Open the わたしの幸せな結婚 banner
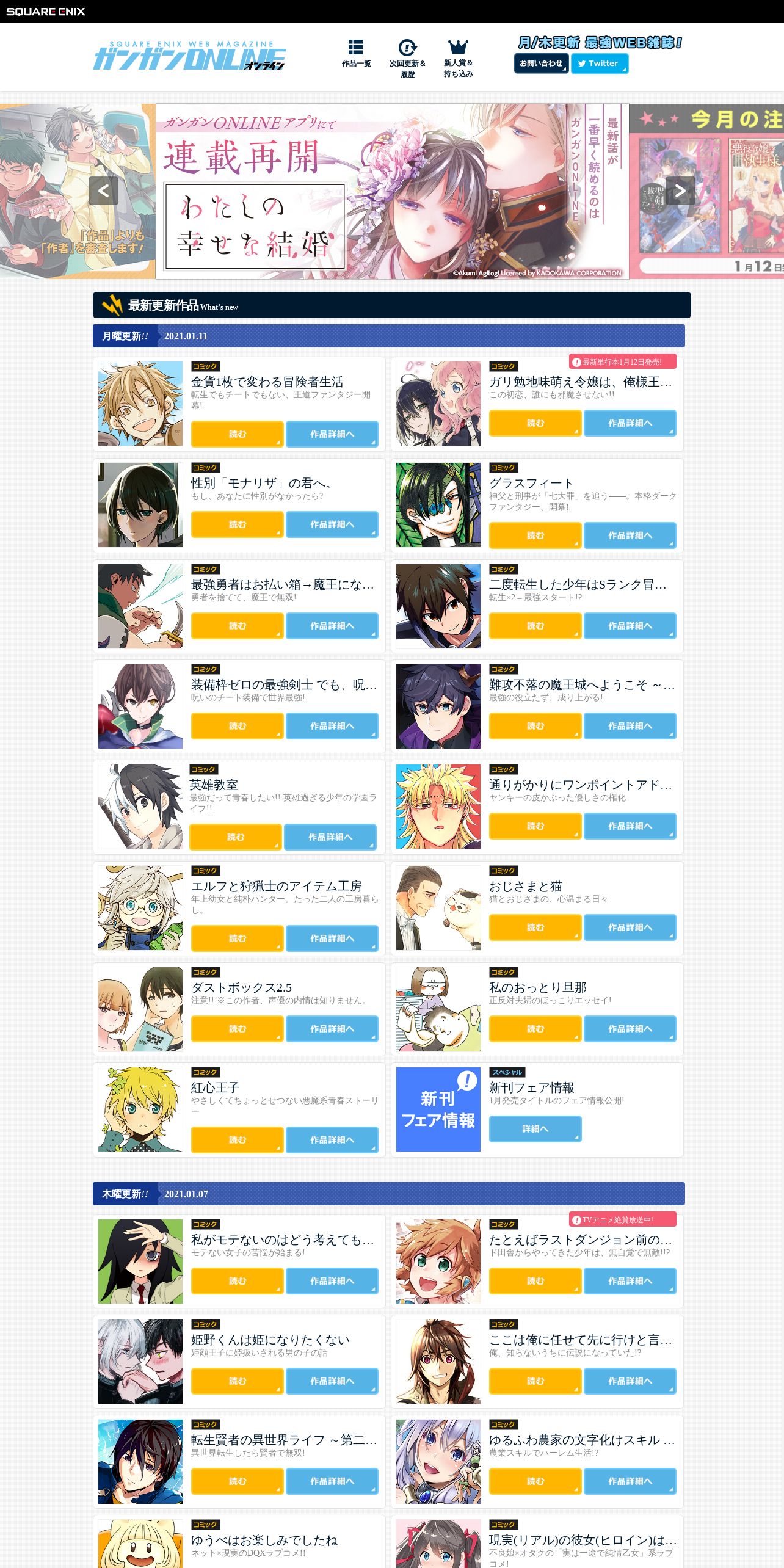The image size is (784, 1568). coord(392,191)
